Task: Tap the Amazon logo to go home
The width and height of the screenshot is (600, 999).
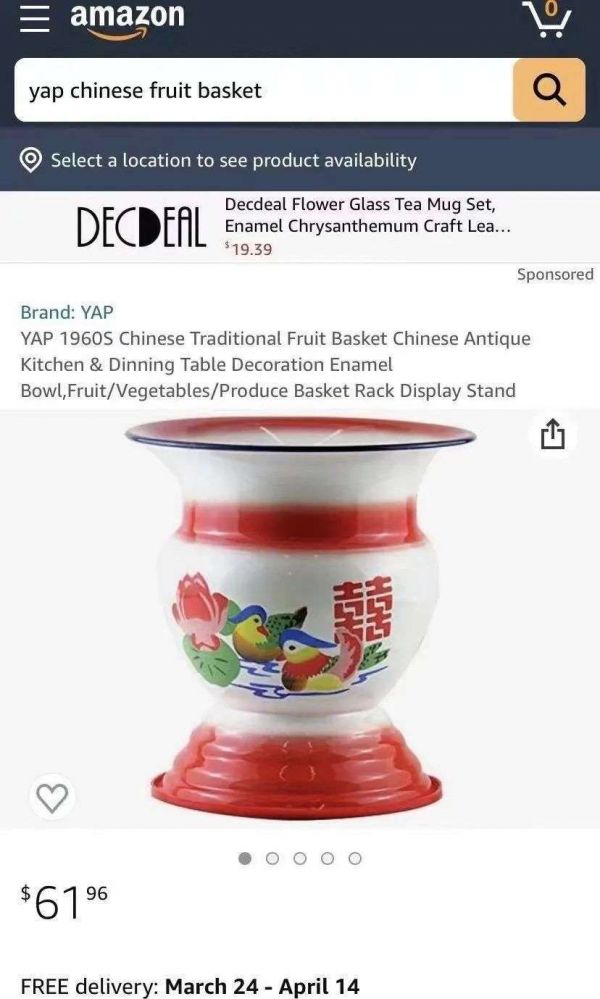Action: click(x=127, y=18)
